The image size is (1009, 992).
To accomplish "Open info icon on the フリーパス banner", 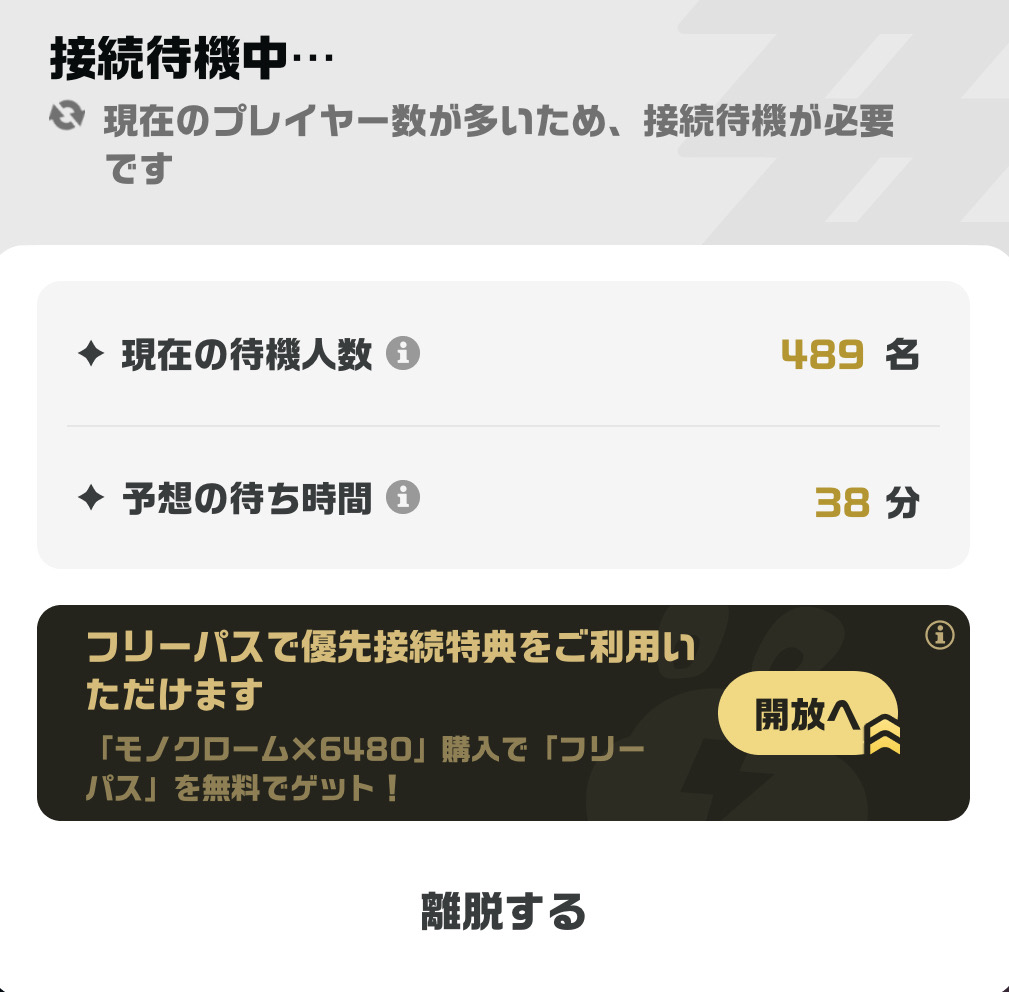I will [940, 634].
